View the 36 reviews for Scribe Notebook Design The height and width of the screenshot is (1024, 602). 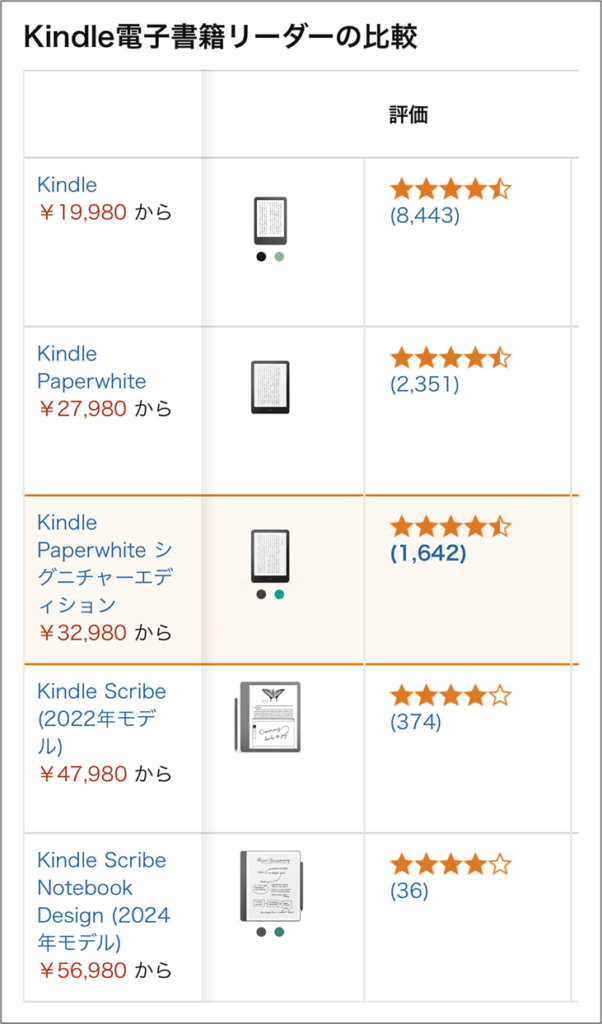pyautogui.click(x=409, y=891)
